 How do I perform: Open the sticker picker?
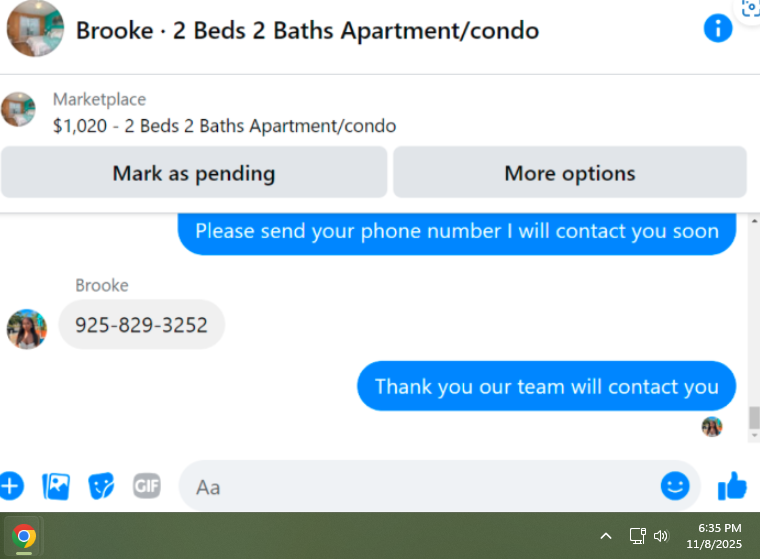(101, 486)
